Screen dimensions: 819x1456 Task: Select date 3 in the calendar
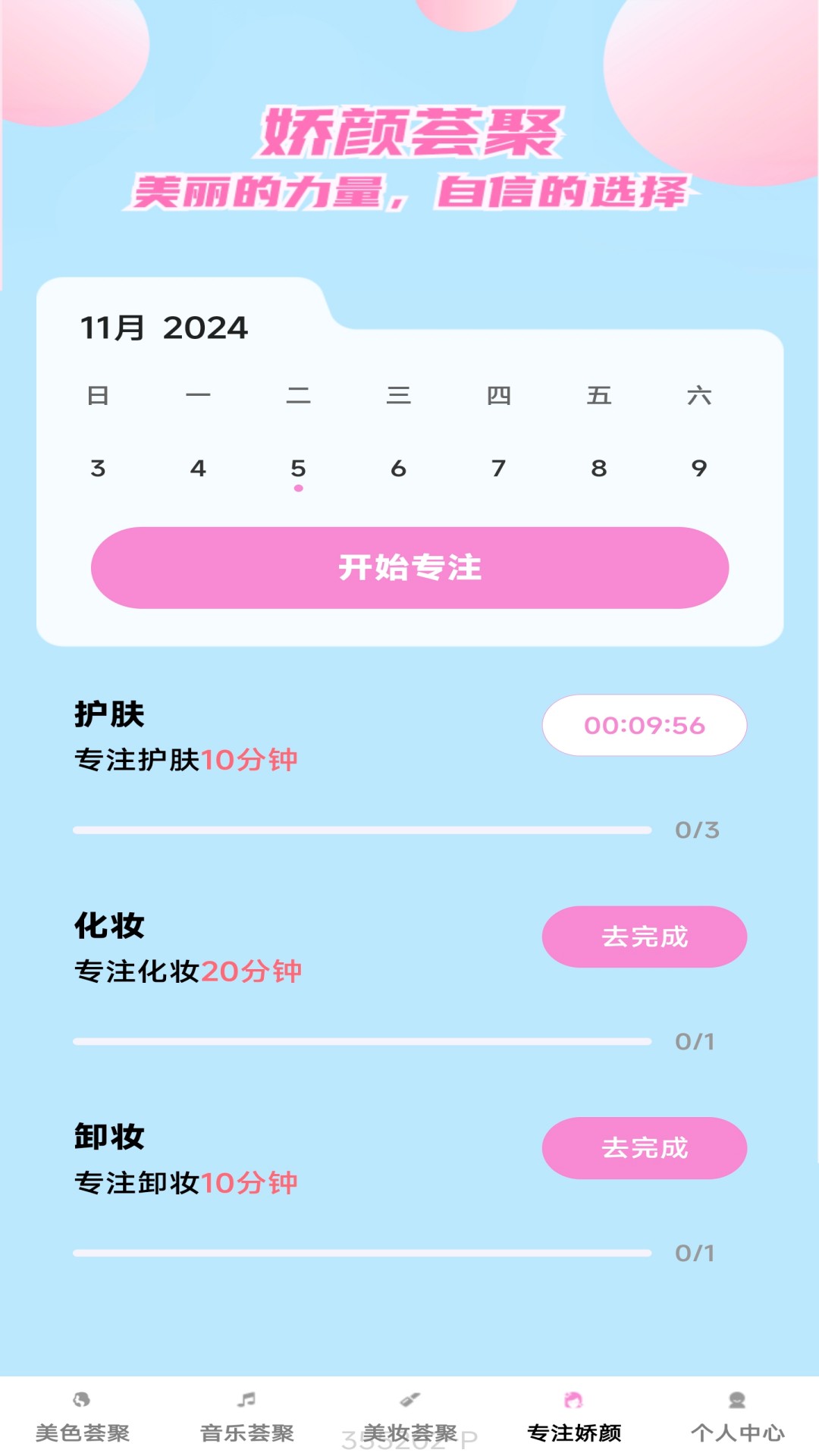(98, 468)
